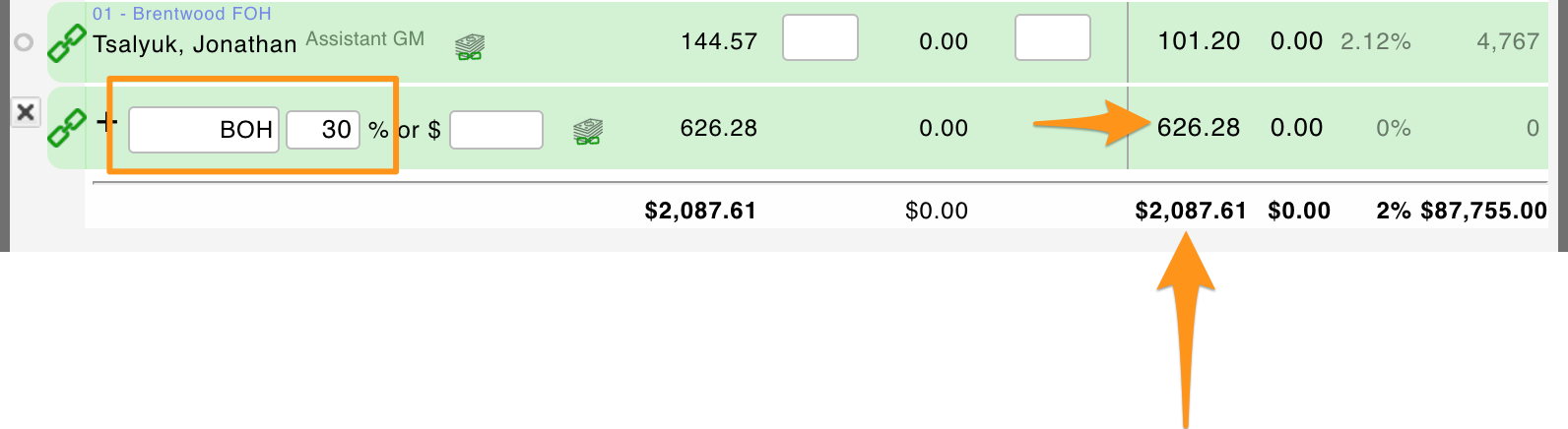Open the cash icon beside the dollar field
This screenshot has width=1568, height=429.
pyautogui.click(x=588, y=131)
